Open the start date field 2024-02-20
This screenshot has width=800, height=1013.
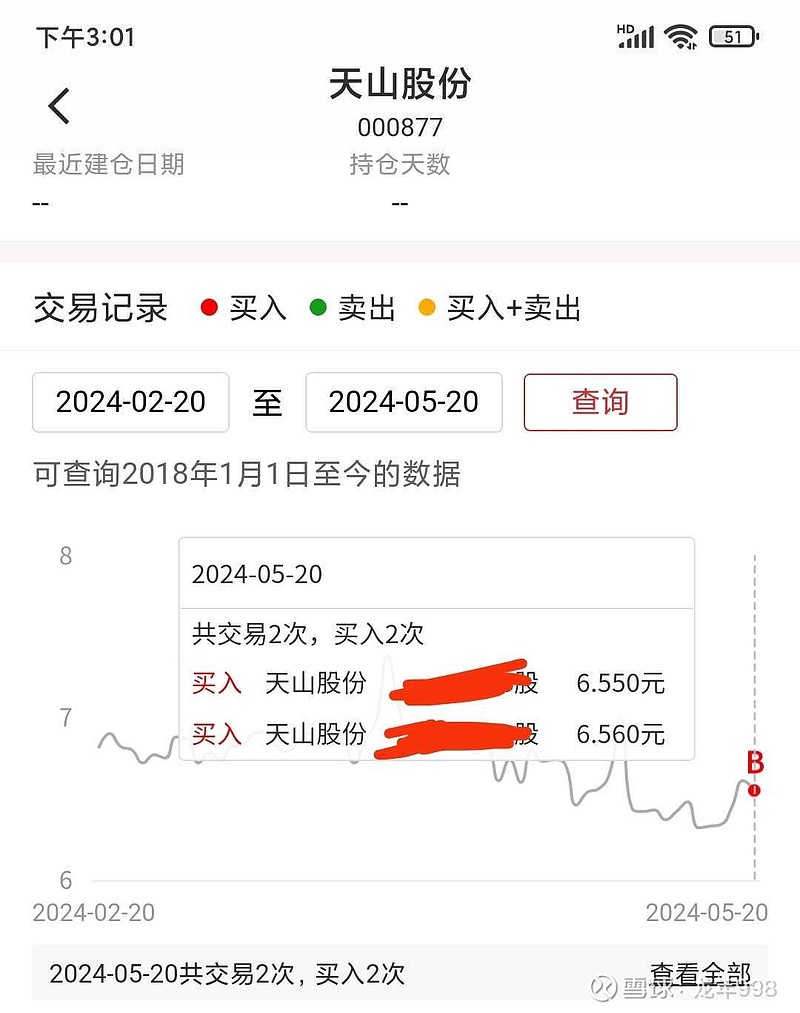131,402
